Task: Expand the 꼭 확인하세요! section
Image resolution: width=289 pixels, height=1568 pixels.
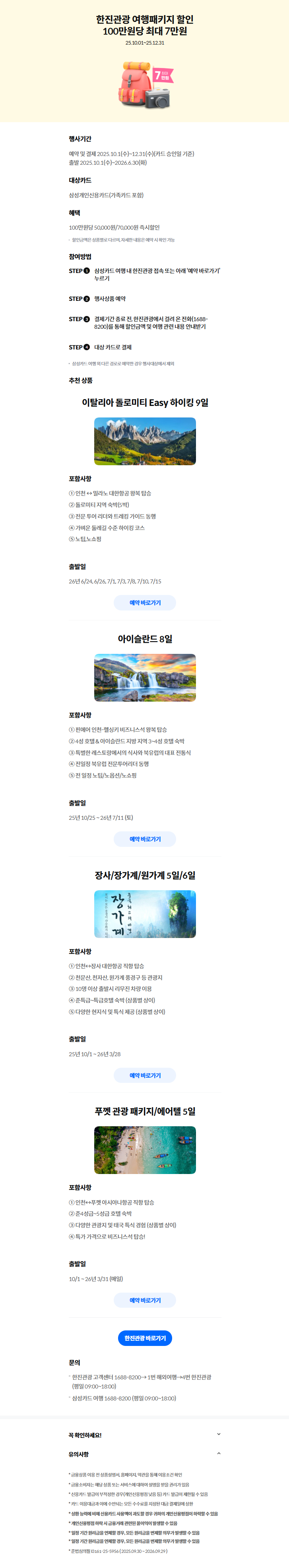Action: click(218, 1435)
